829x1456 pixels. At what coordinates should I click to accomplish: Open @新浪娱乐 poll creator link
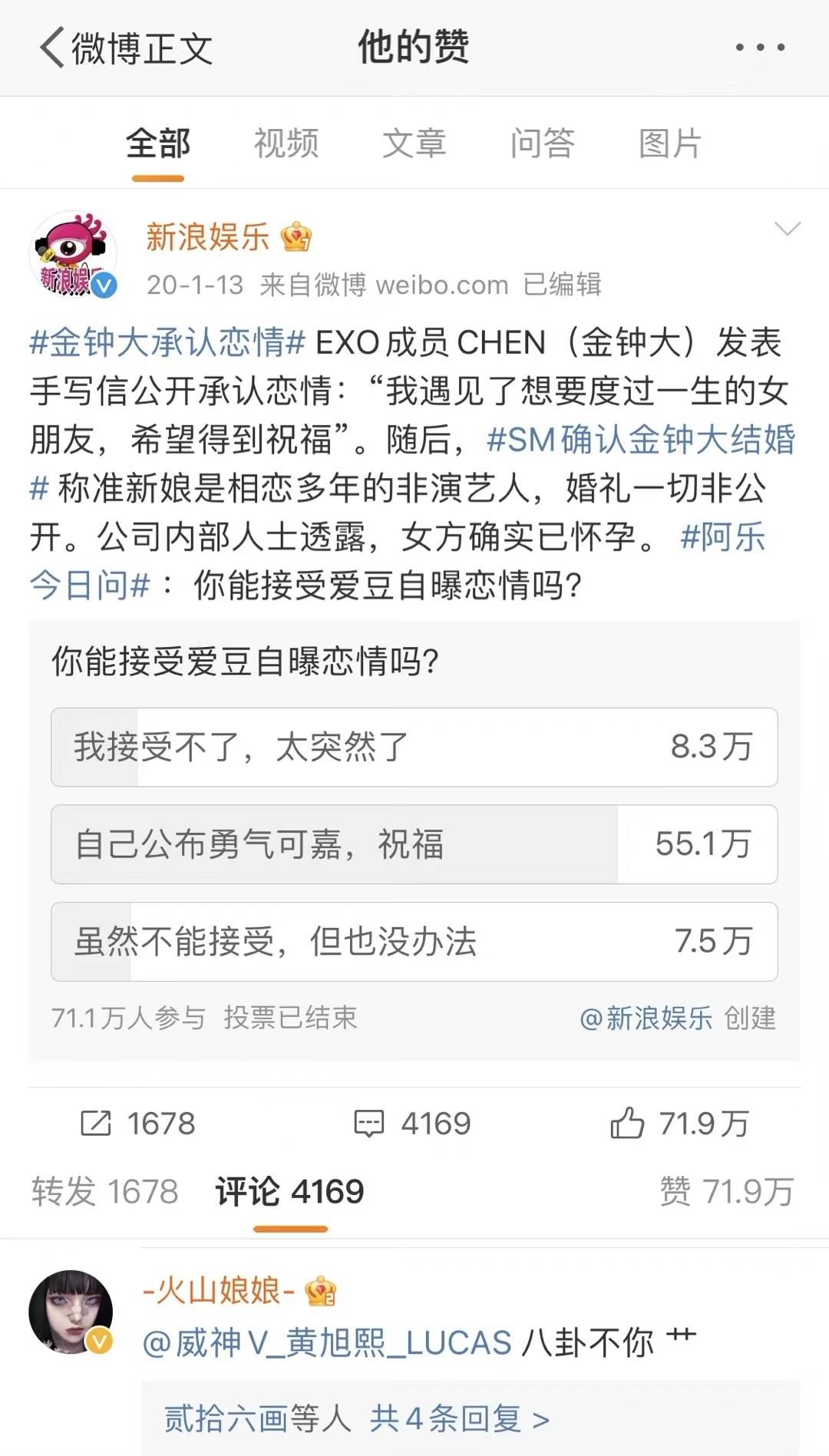646,1019
